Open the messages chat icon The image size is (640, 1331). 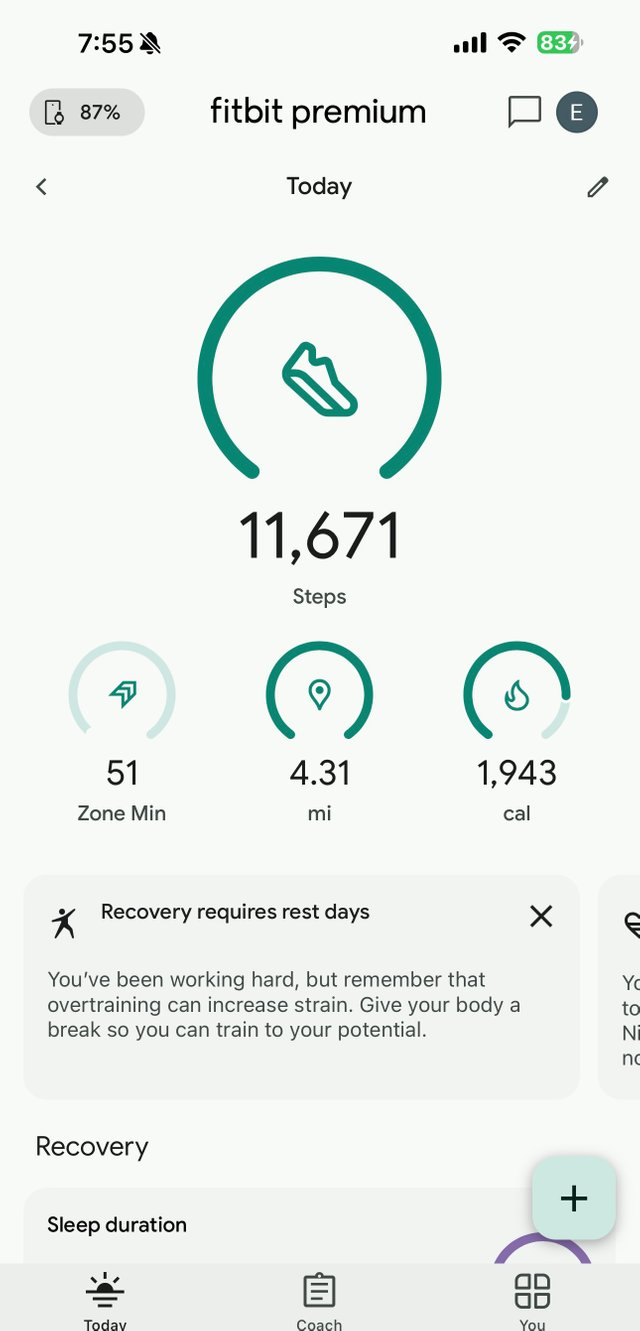524,112
